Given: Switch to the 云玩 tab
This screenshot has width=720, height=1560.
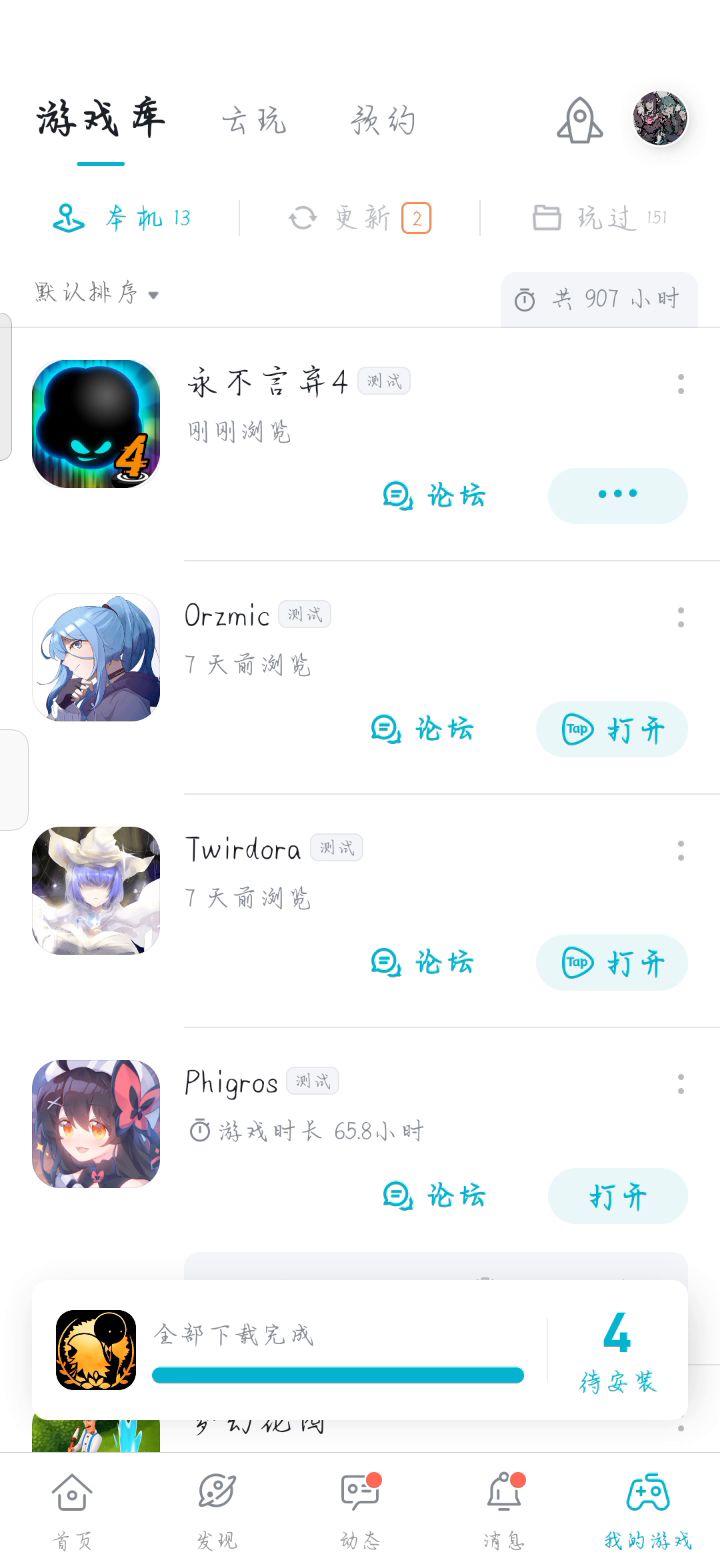Looking at the screenshot, I should click(x=254, y=121).
